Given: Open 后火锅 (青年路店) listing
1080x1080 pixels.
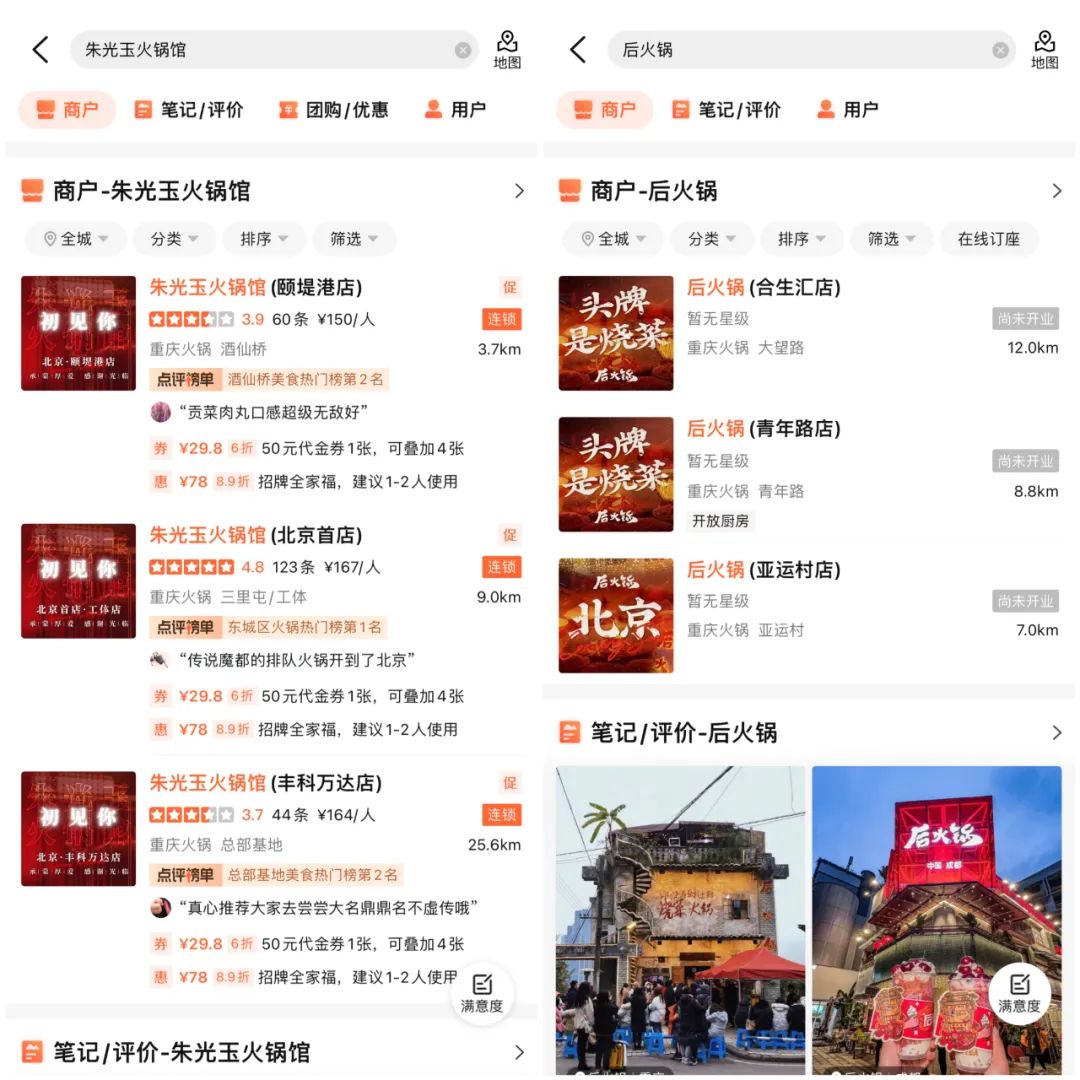Looking at the screenshot, I should [x=763, y=429].
